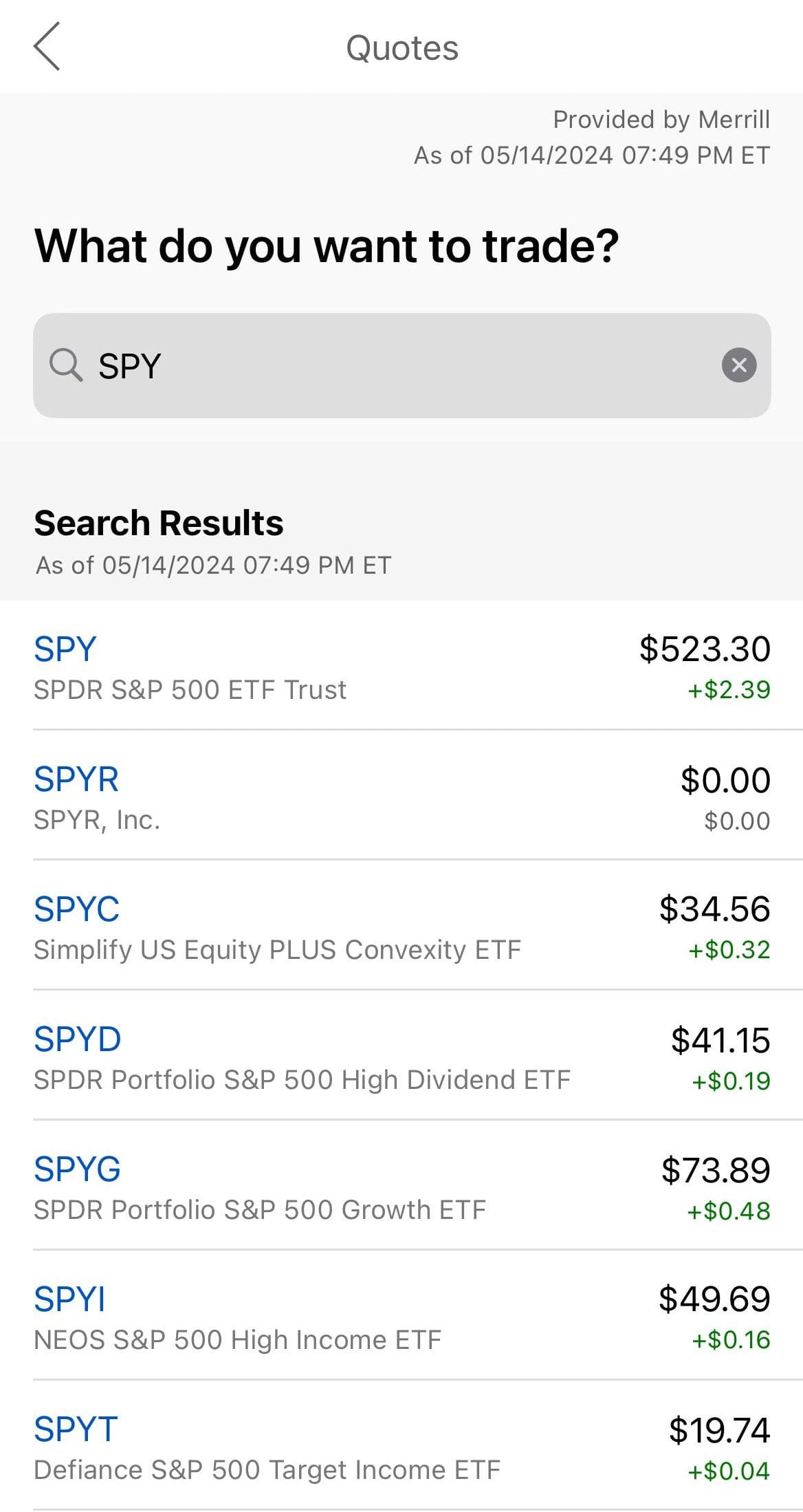
Task: Tap the timestamp below Search Results
Action: click(212, 565)
